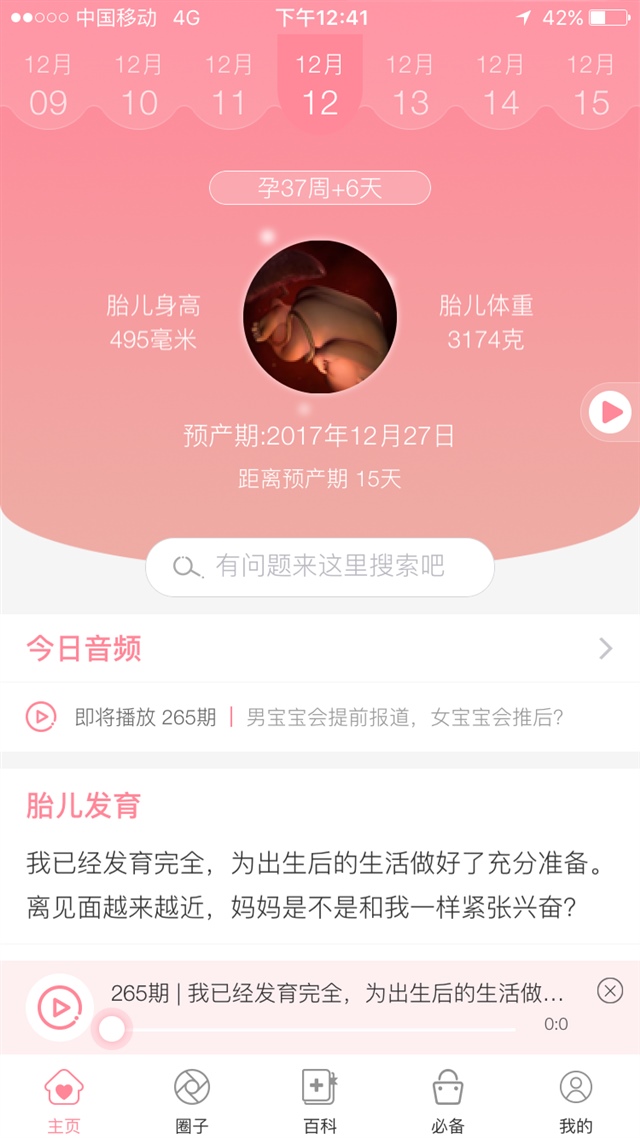640x1138 pixels.
Task: Select December 11 in the date strip
Action: tap(229, 85)
